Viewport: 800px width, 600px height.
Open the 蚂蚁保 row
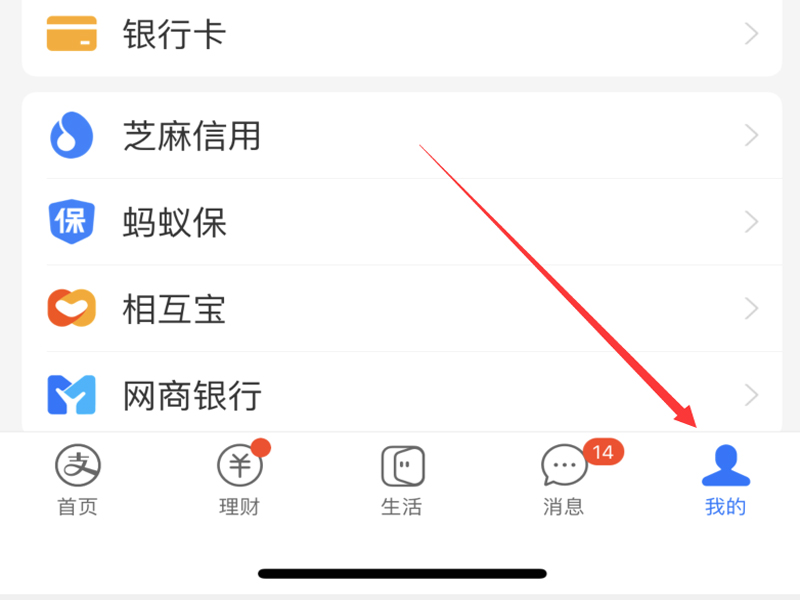coord(400,221)
